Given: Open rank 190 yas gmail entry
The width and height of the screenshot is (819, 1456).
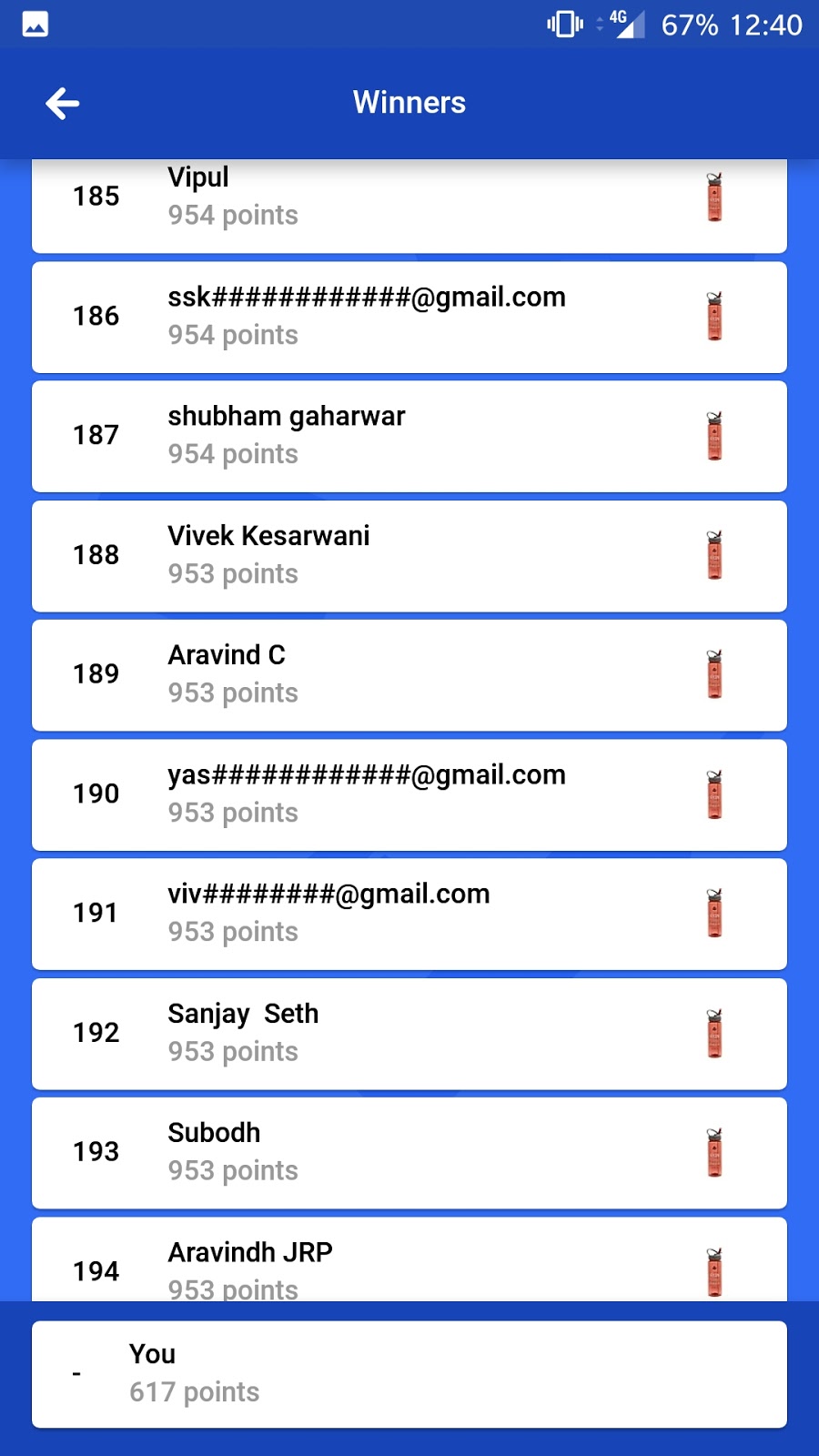Looking at the screenshot, I should click(x=409, y=794).
